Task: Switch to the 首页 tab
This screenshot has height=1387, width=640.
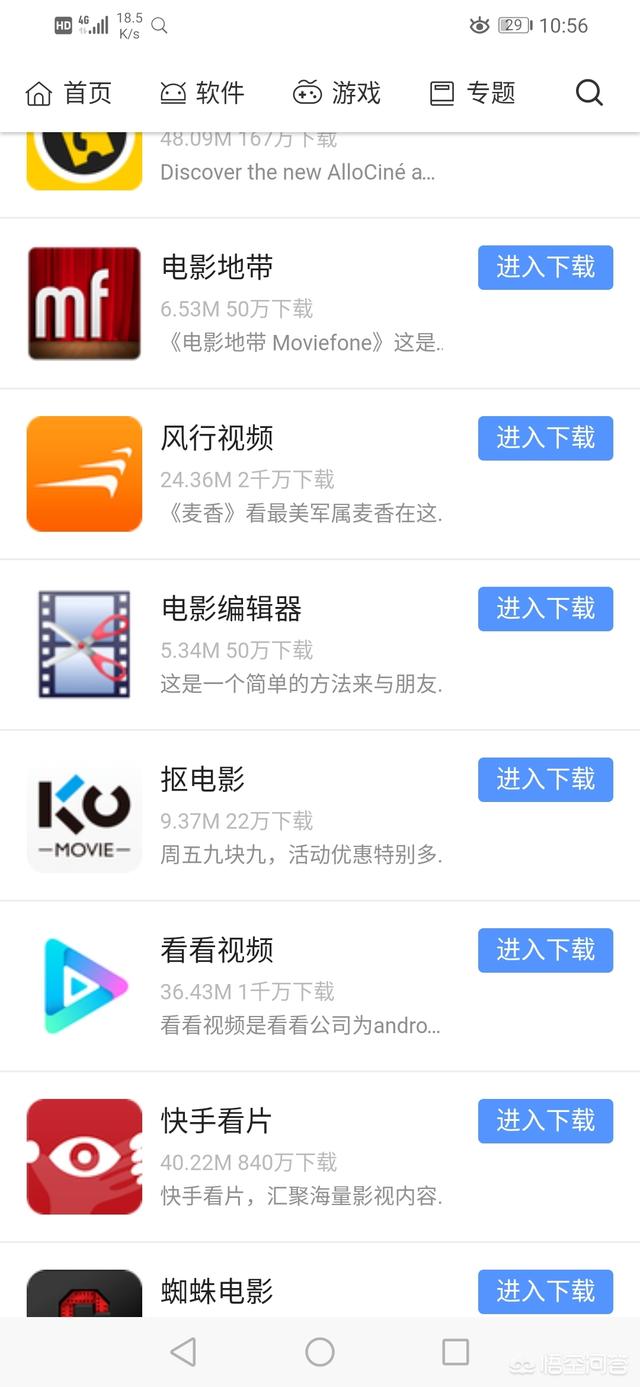Action: point(68,93)
